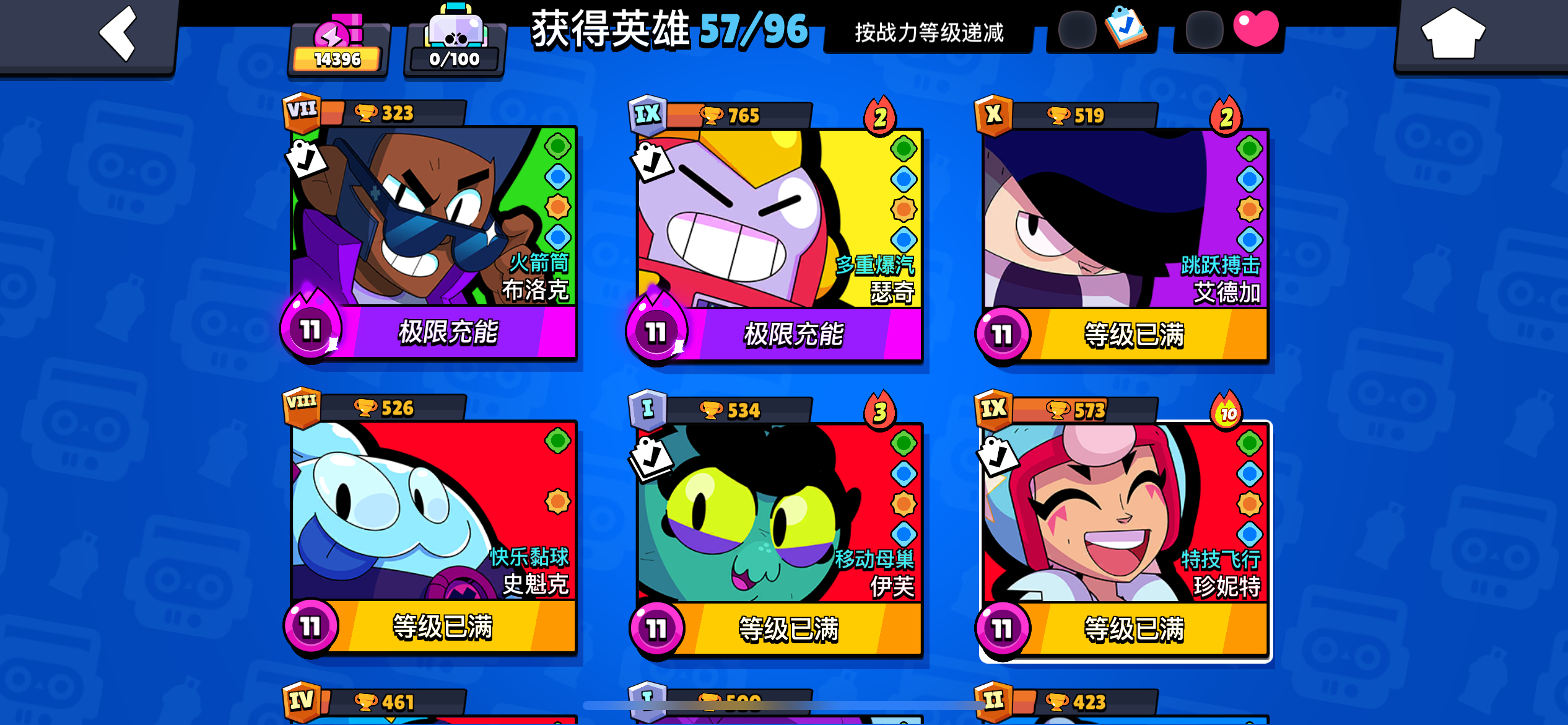1568x725 pixels.
Task: Open the 艾德加 brawler card
Action: [1122, 231]
